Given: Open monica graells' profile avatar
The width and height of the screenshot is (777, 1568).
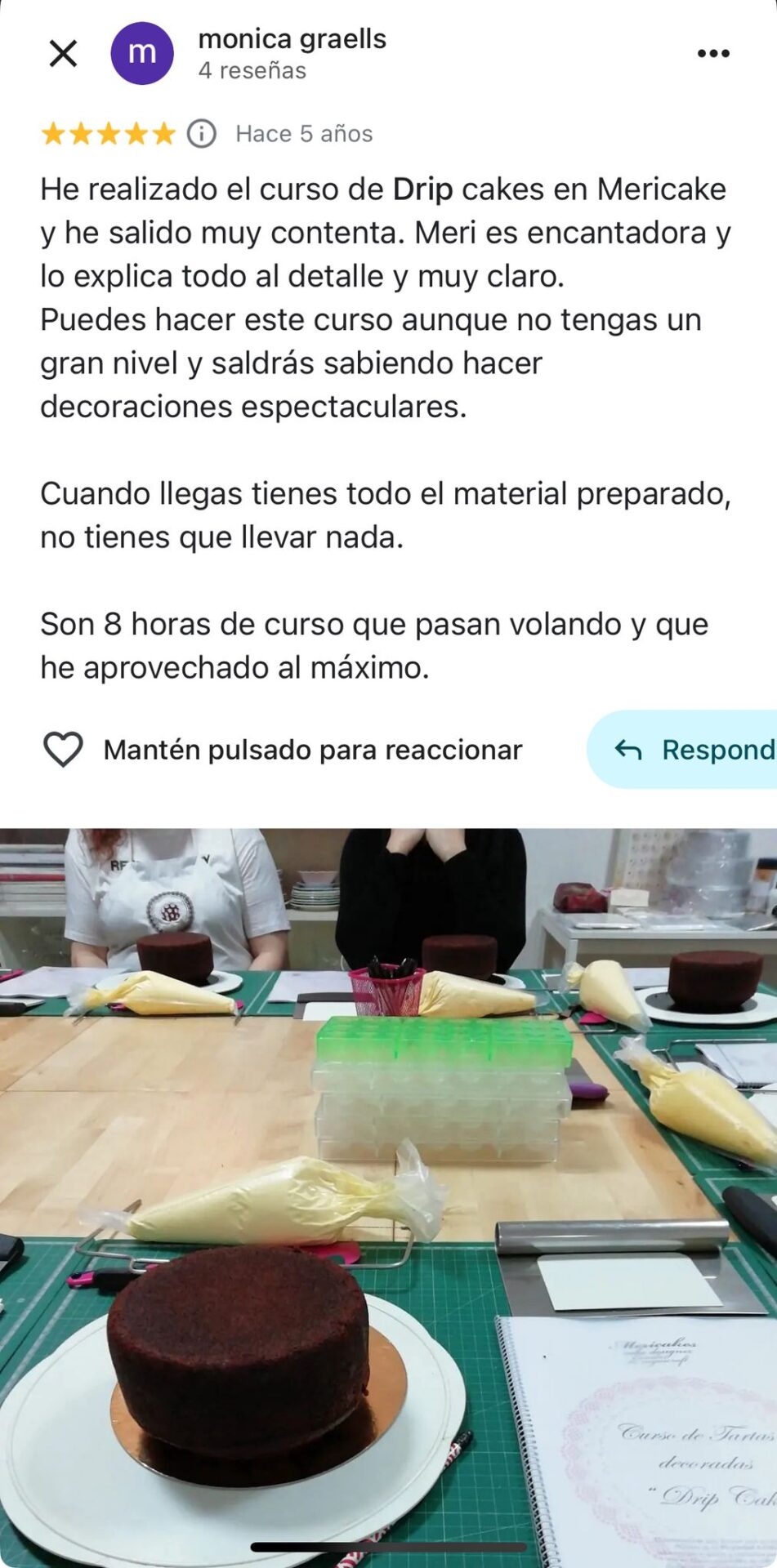Looking at the screenshot, I should (x=142, y=54).
